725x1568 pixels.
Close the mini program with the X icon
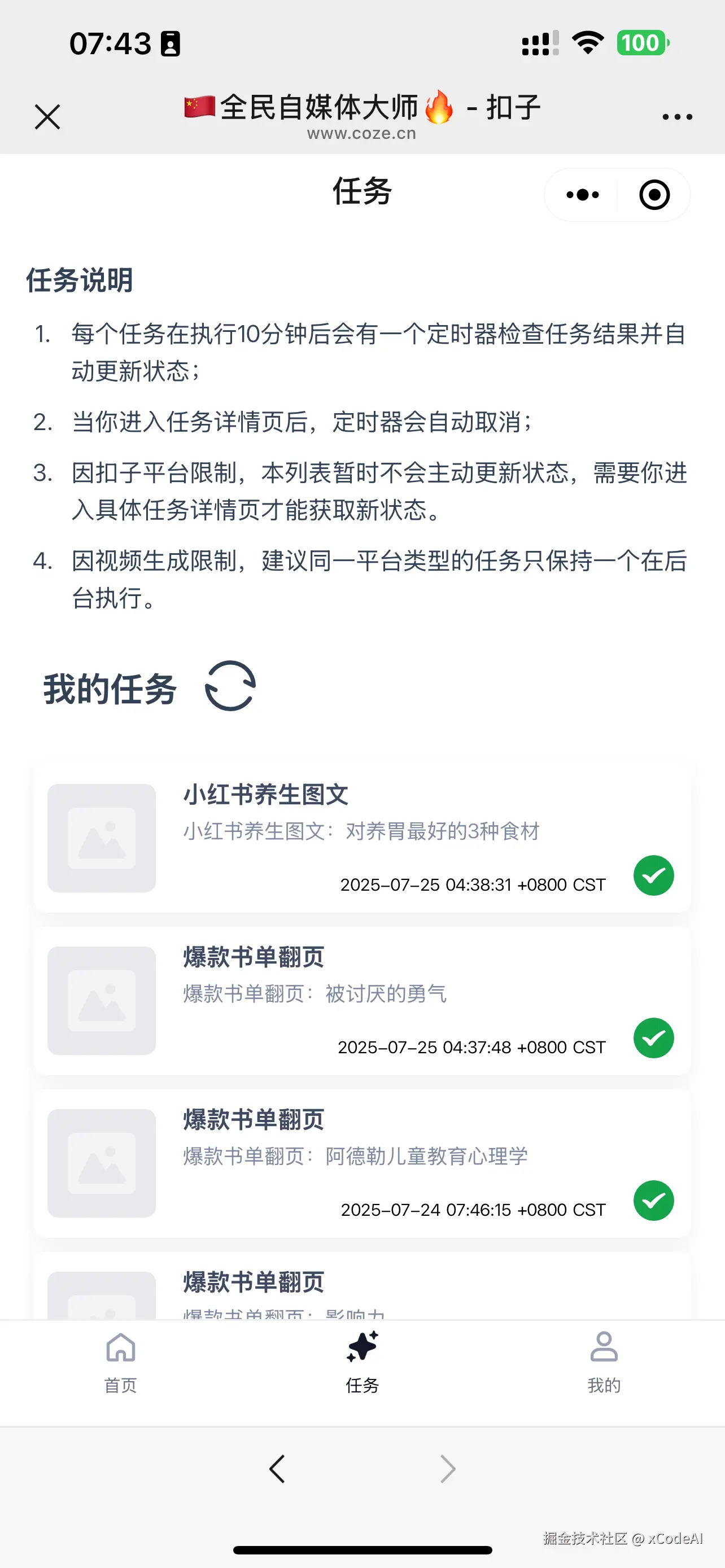point(47,116)
